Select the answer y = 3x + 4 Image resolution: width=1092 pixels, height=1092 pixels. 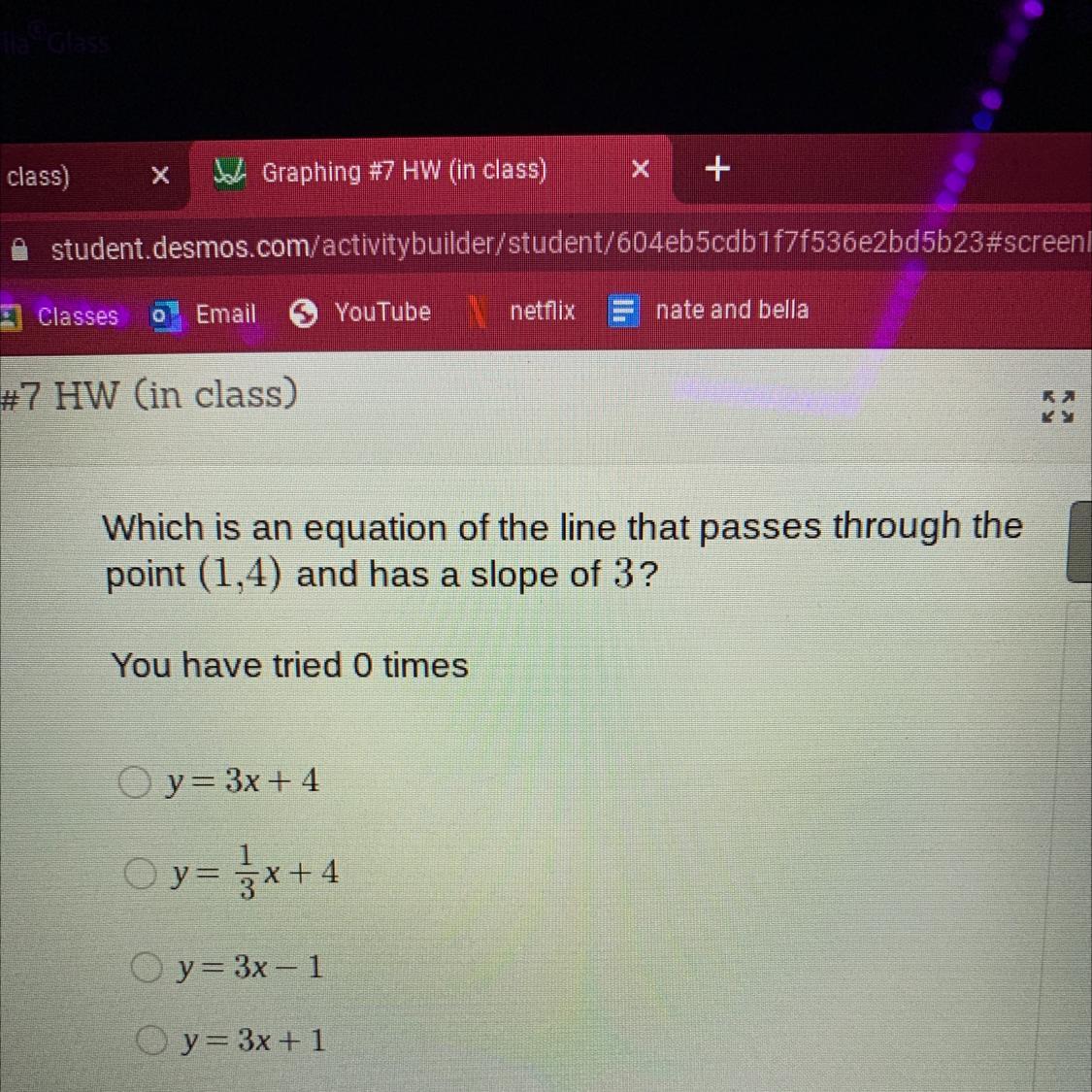click(x=135, y=781)
